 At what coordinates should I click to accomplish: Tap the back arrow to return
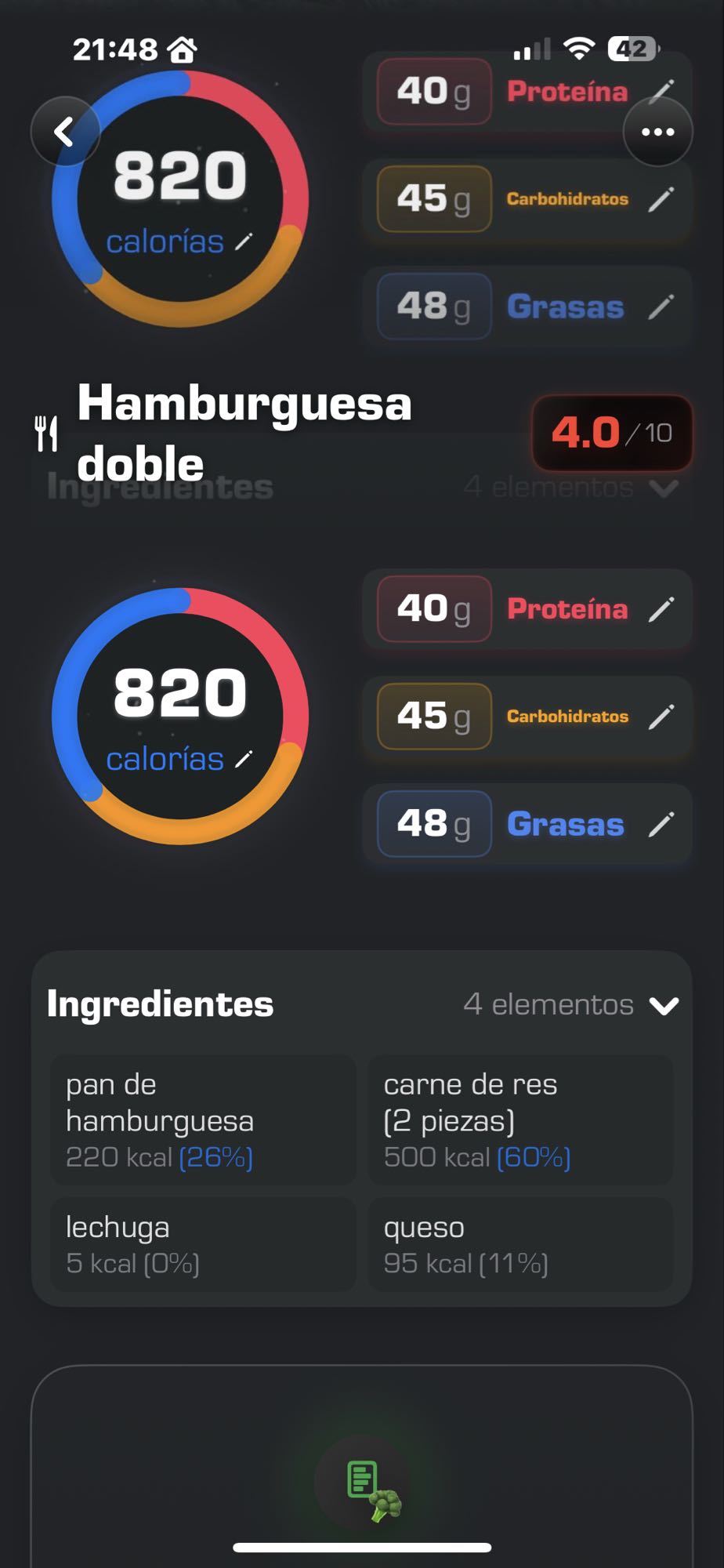click(65, 131)
